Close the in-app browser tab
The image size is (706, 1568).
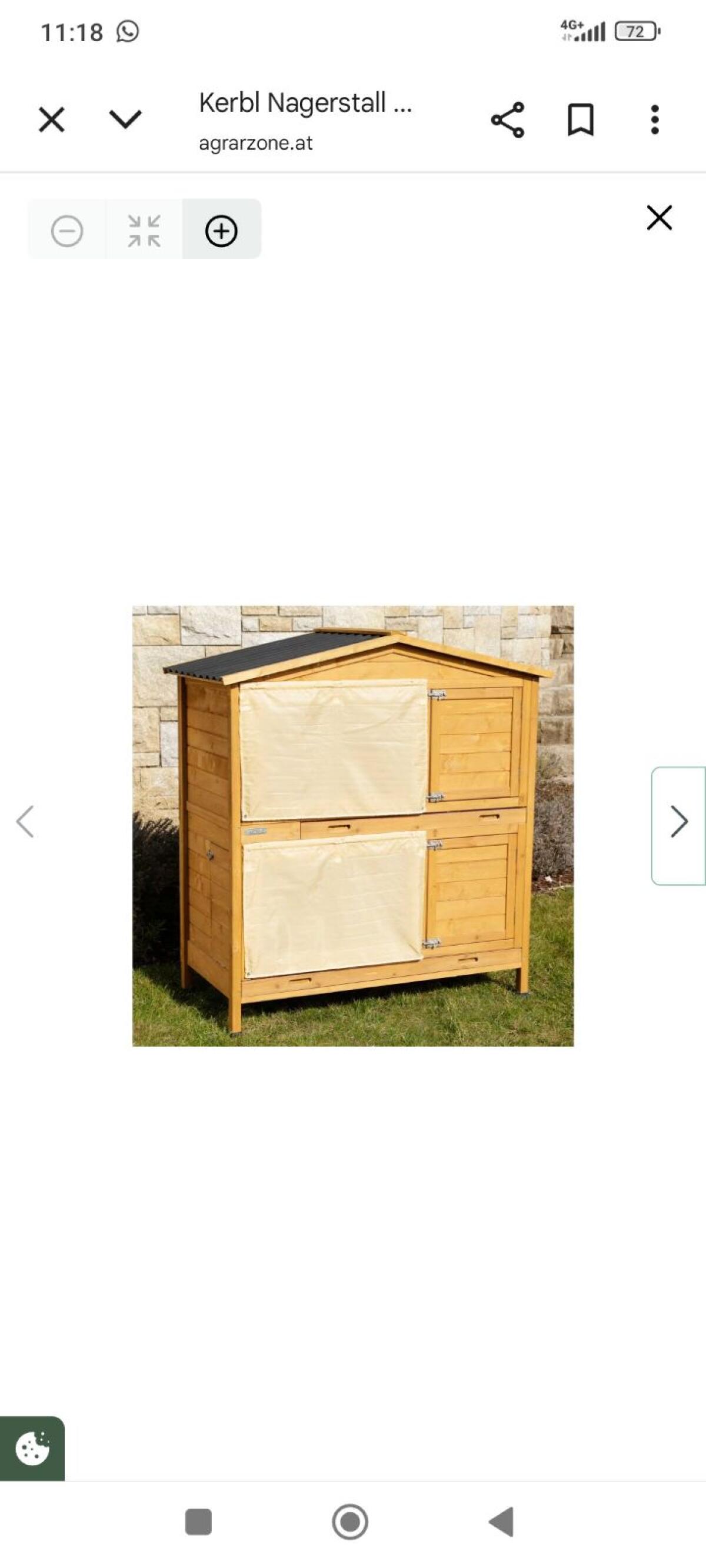pos(51,119)
